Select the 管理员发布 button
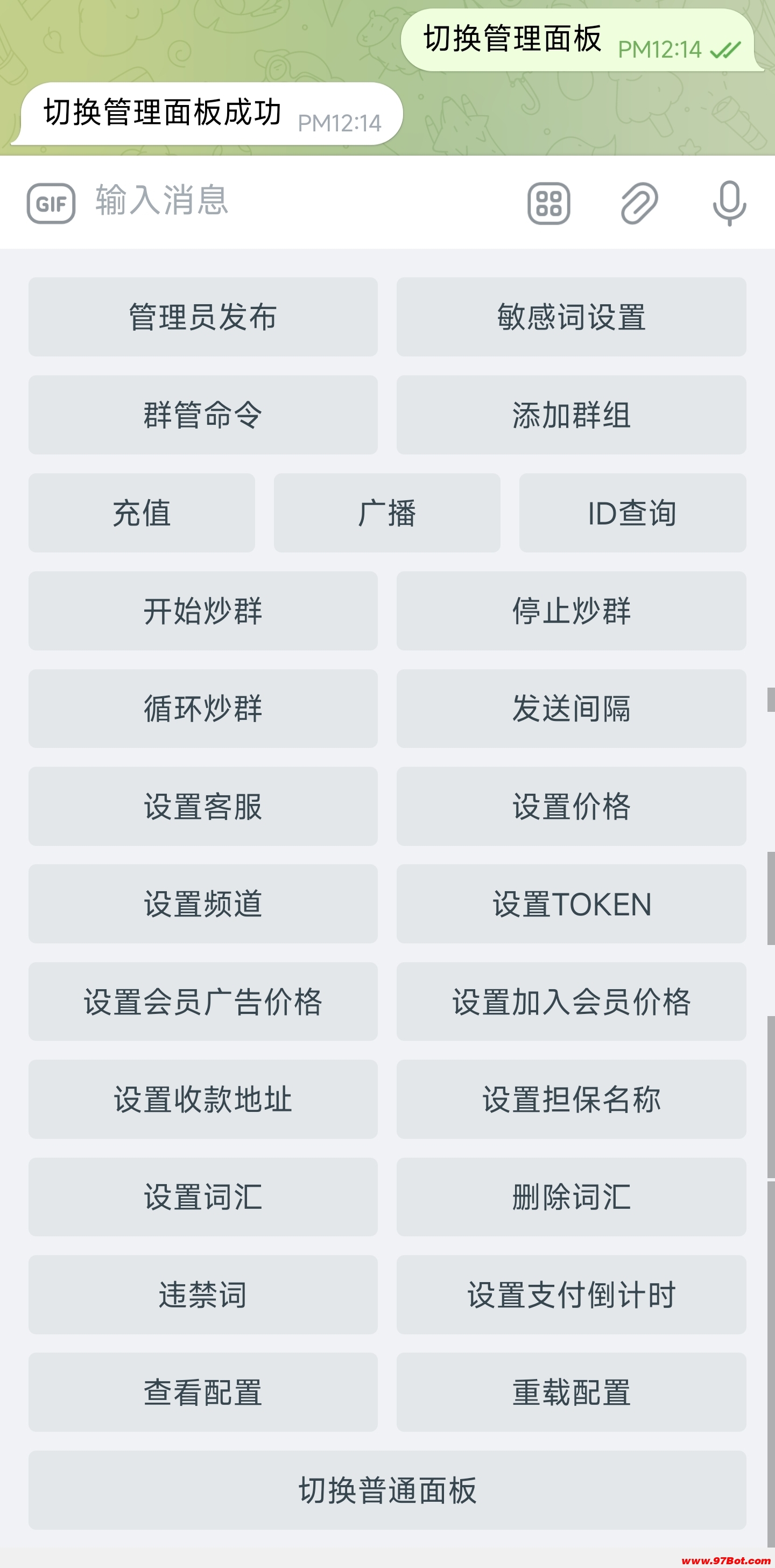Viewport: 775px width, 1568px height. tap(202, 317)
